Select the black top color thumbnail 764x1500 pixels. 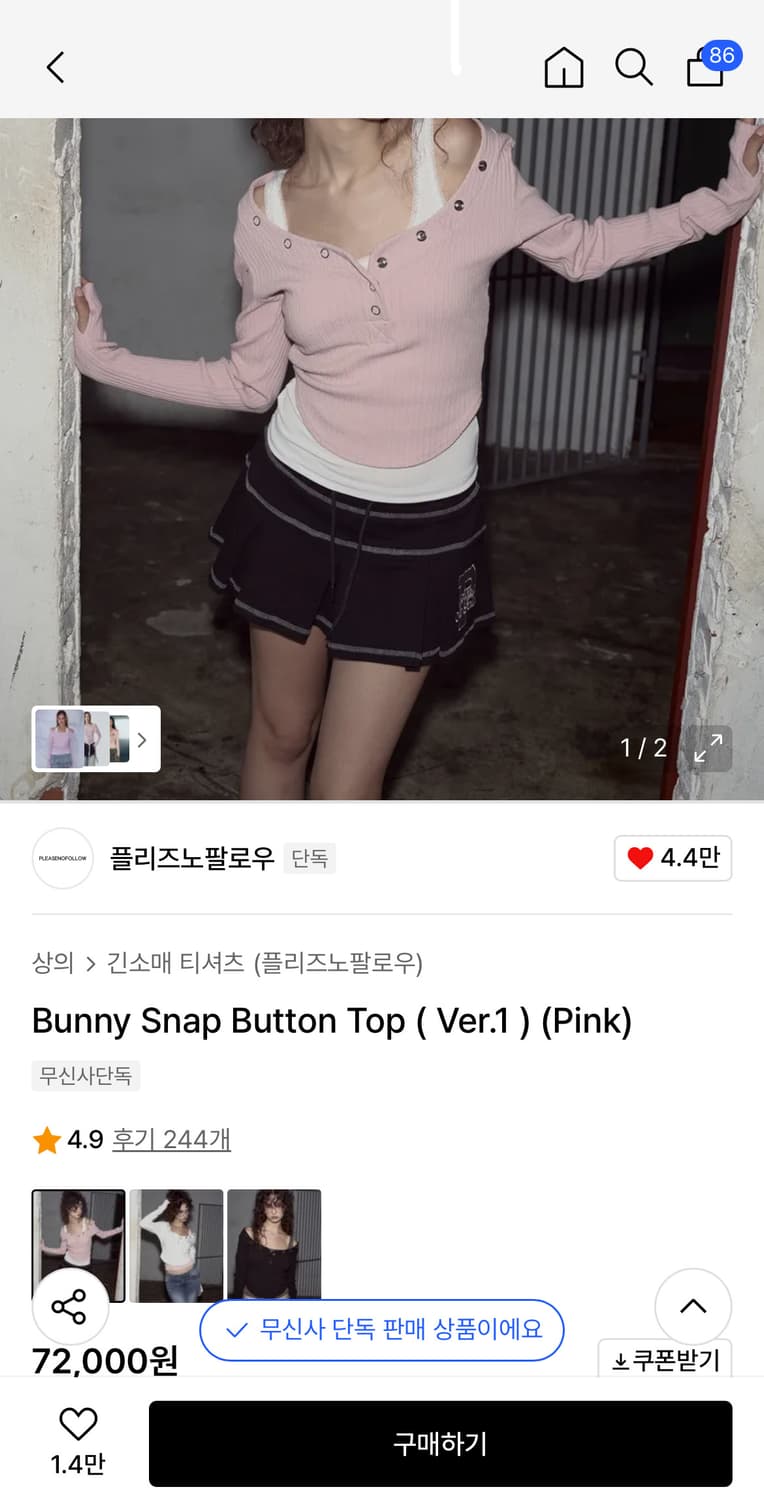point(274,1246)
